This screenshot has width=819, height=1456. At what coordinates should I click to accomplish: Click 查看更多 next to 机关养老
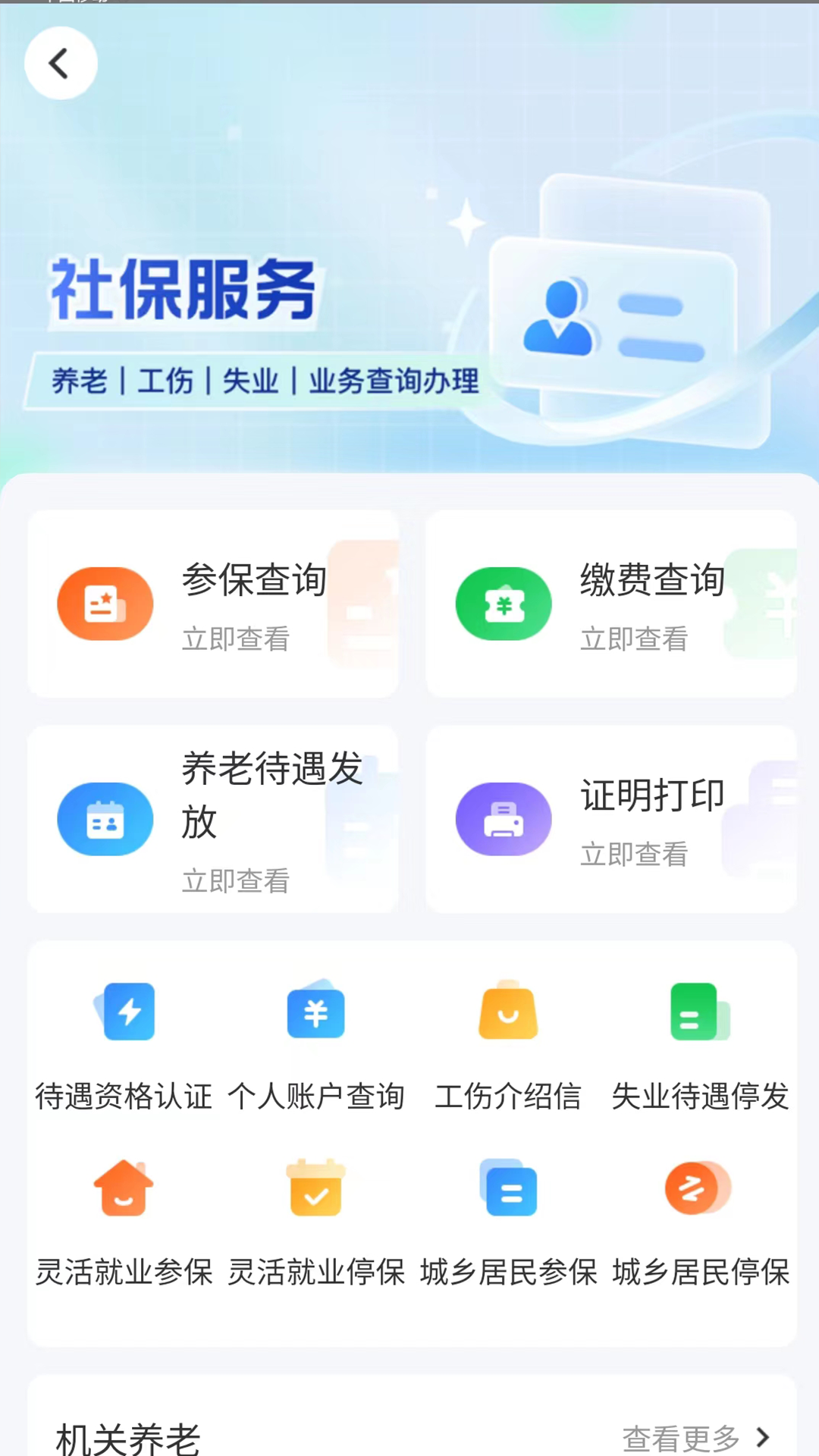[x=681, y=1438]
